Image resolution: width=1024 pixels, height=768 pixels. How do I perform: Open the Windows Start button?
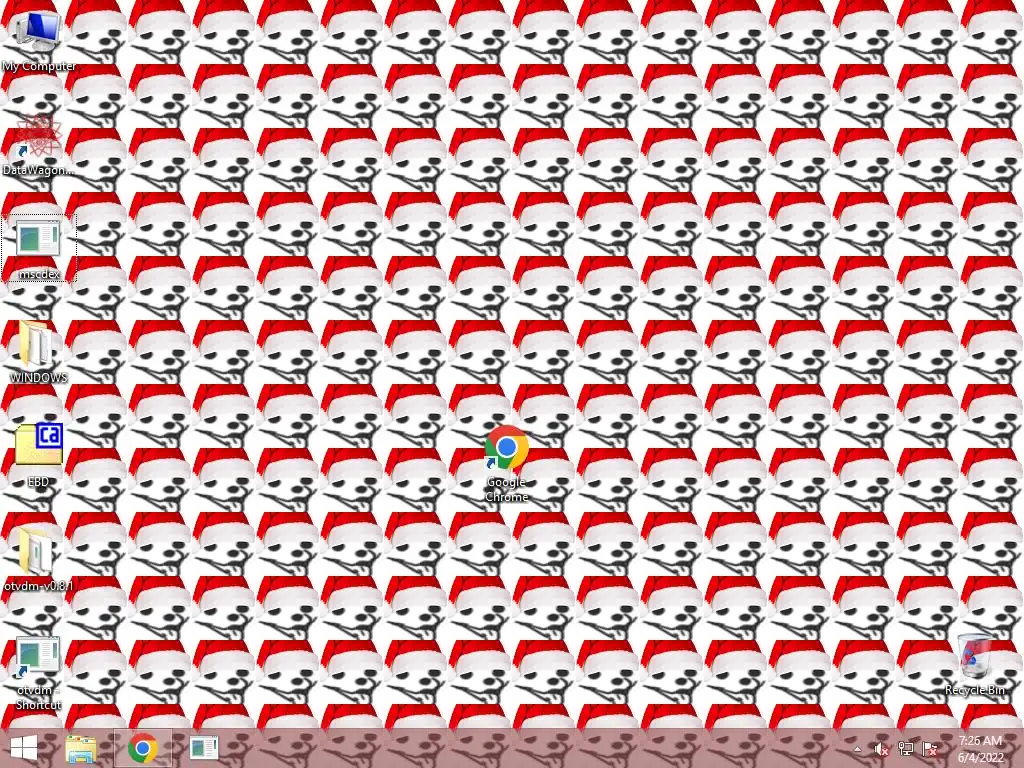24,748
